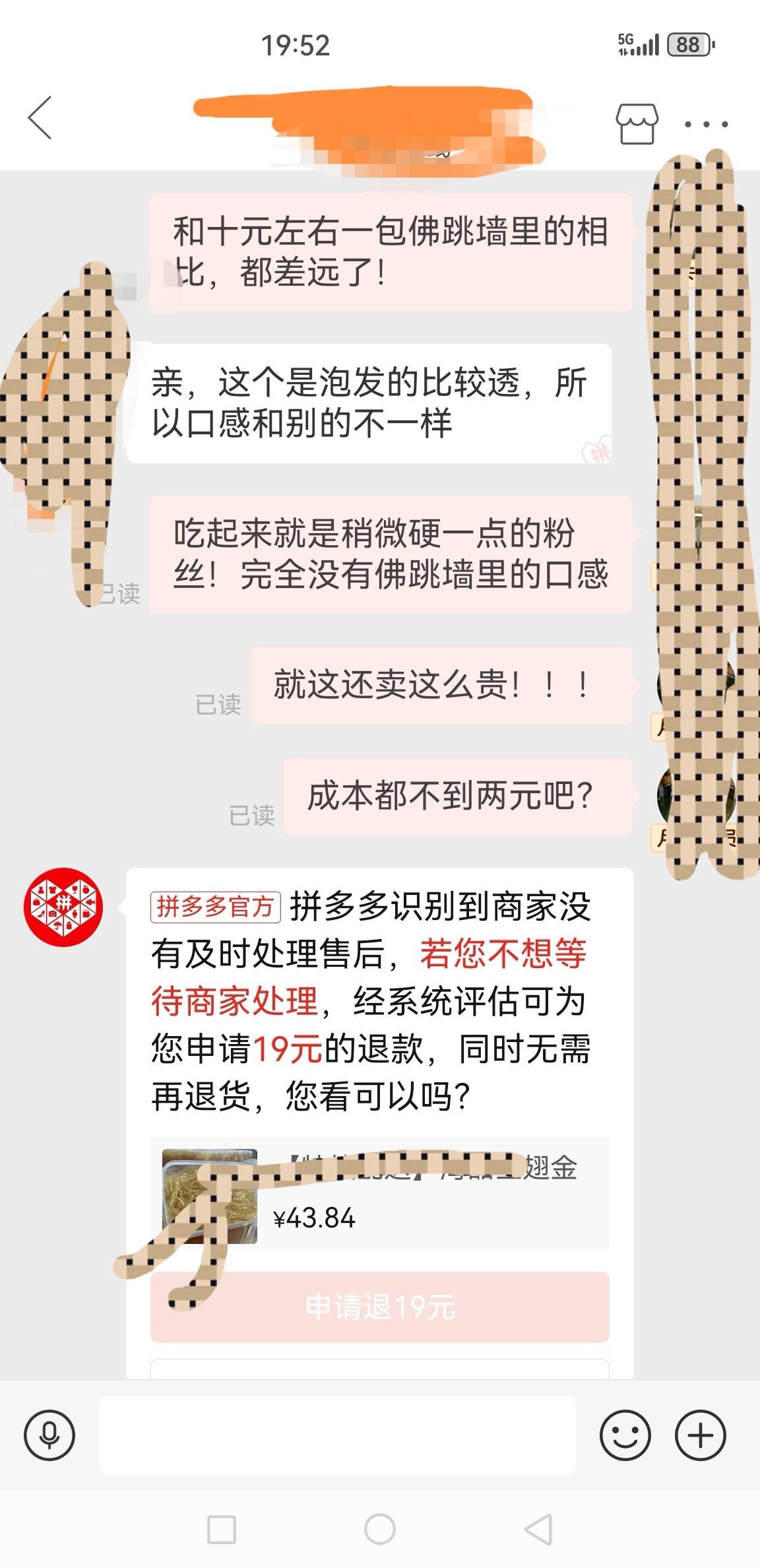
Task: Open the emoji picker
Action: point(625,1435)
